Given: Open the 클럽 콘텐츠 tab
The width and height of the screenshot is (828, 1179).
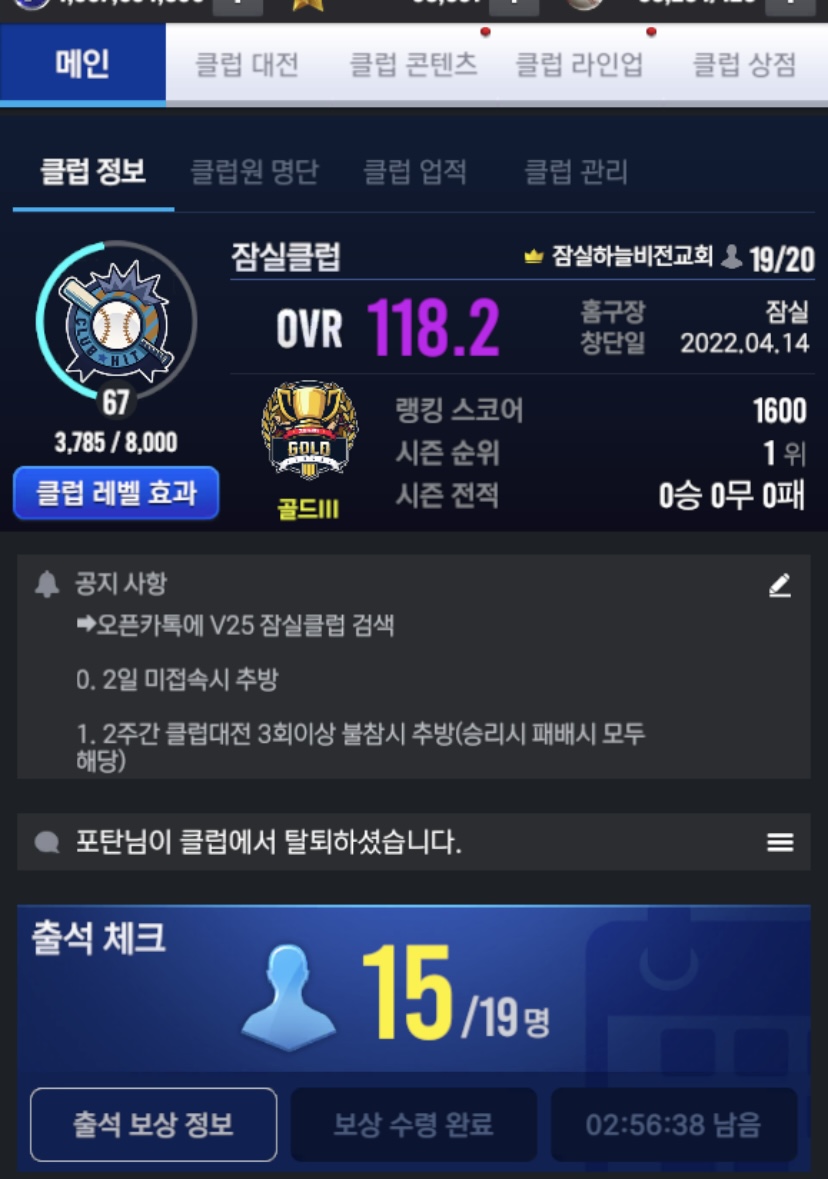Looking at the screenshot, I should [x=413, y=65].
